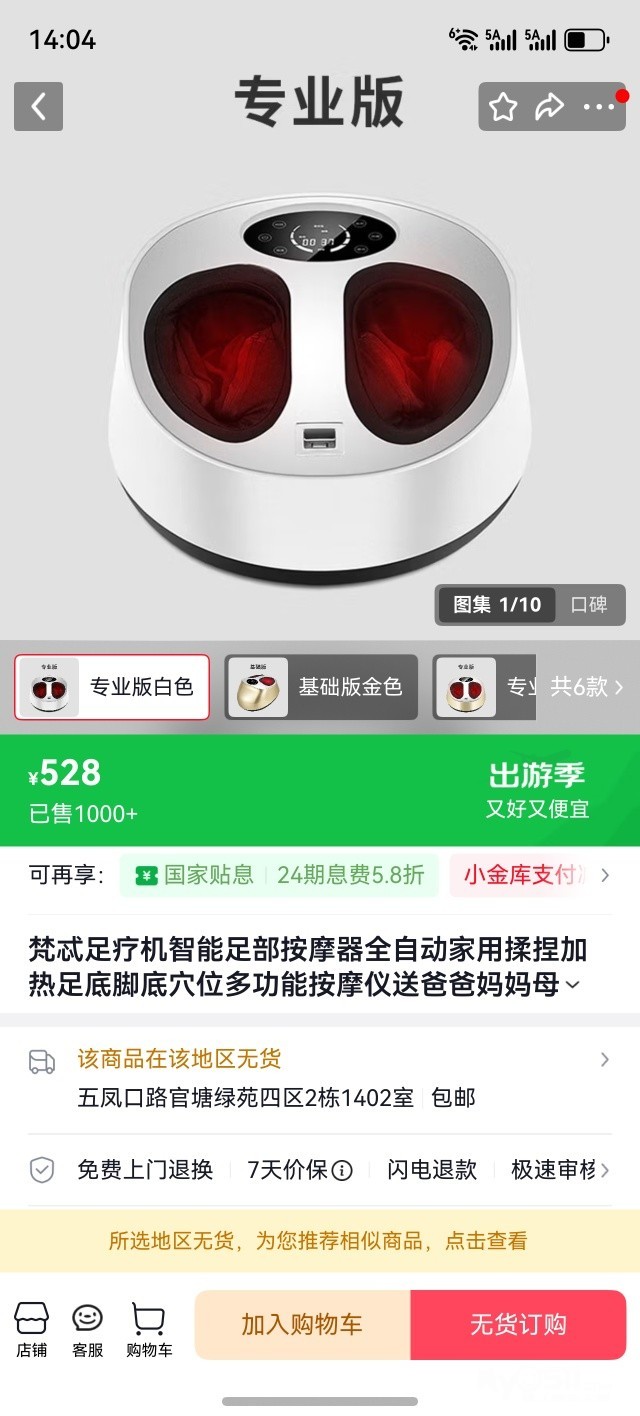Switch to the 口碑 reviews tab
This screenshot has height=1416, width=640.
(x=589, y=604)
